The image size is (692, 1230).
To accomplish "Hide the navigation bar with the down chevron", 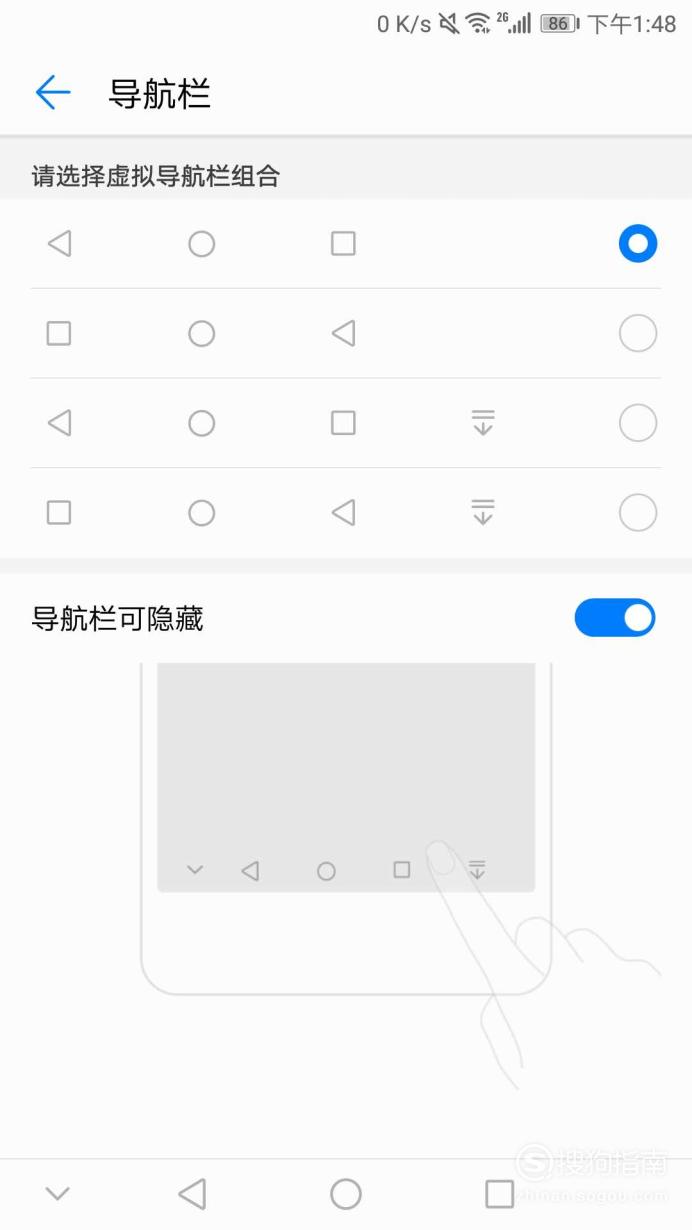I will coord(58,1193).
